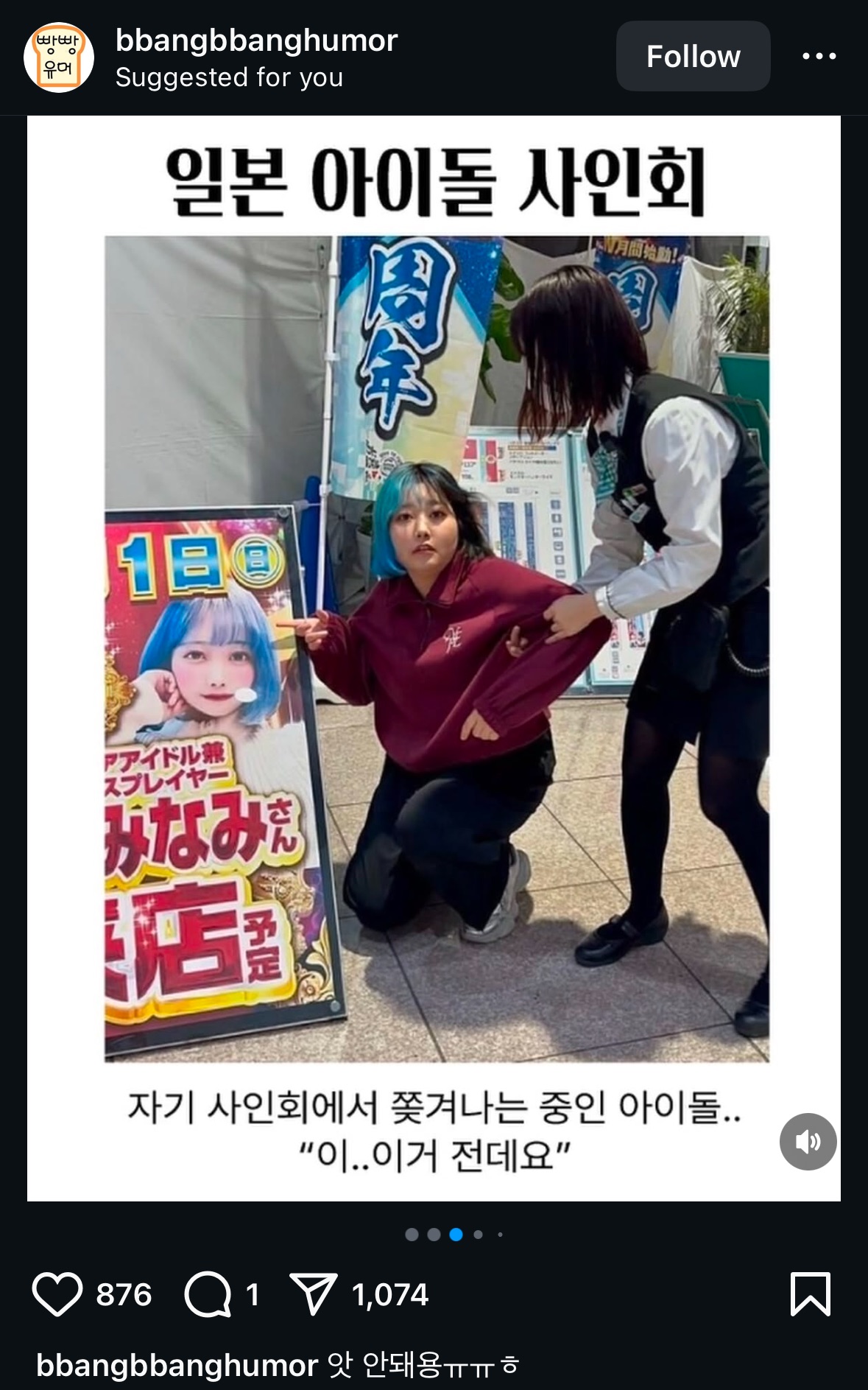Toggle the post's sound using speaker icon
Image resolution: width=868 pixels, height=1390 pixels.
coord(808,1141)
